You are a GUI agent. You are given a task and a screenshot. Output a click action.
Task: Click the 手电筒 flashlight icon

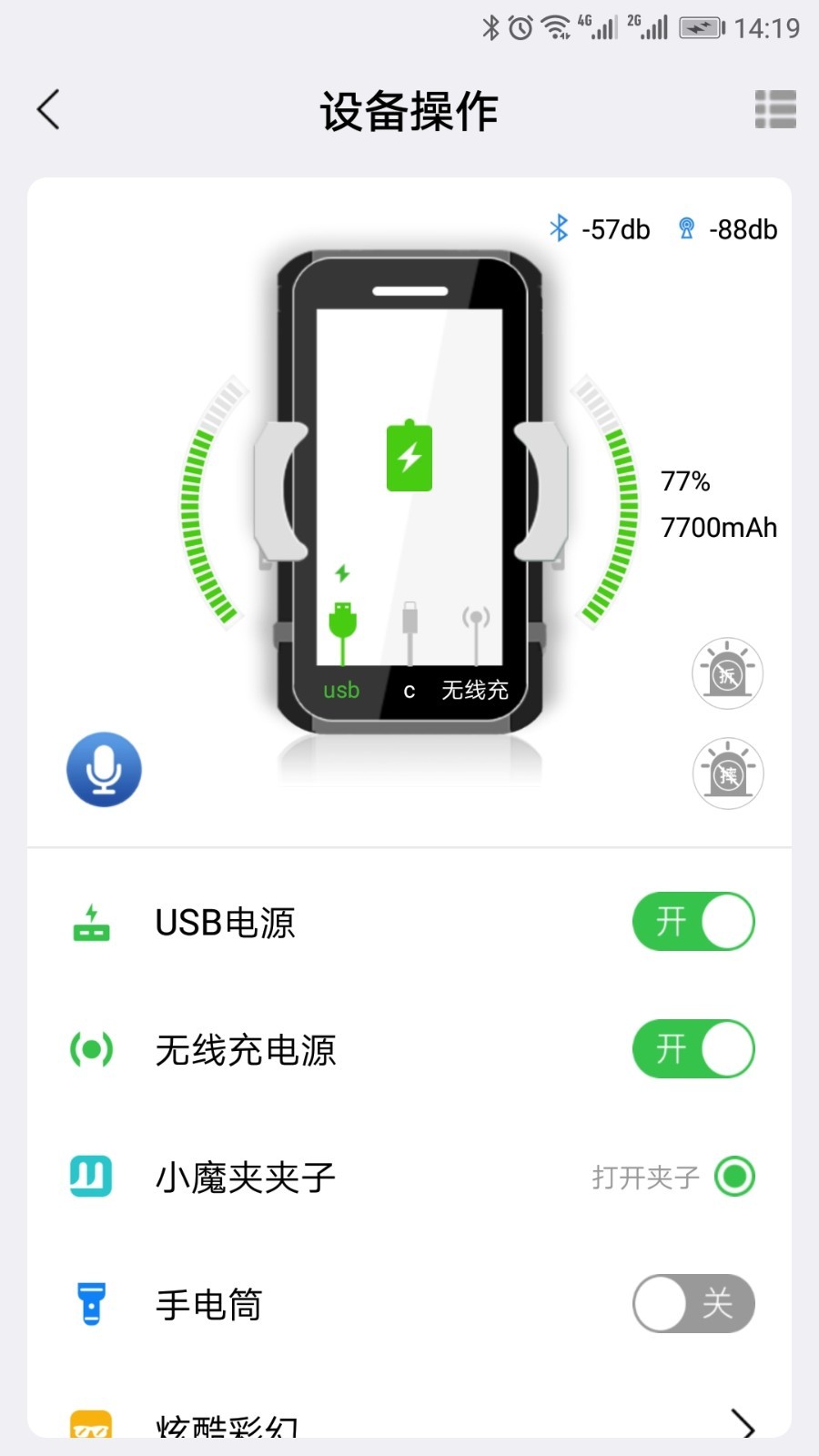90,1304
